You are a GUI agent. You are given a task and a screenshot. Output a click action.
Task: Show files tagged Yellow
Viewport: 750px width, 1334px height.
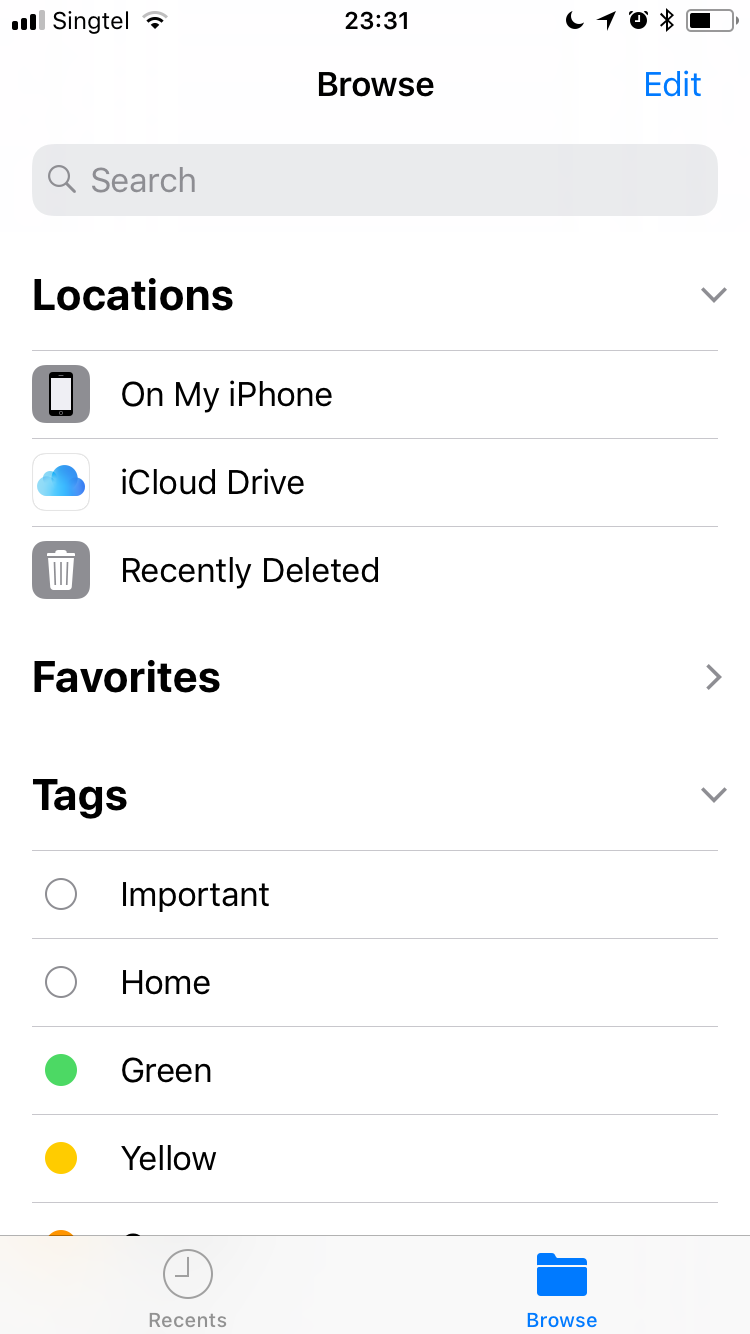375,1158
